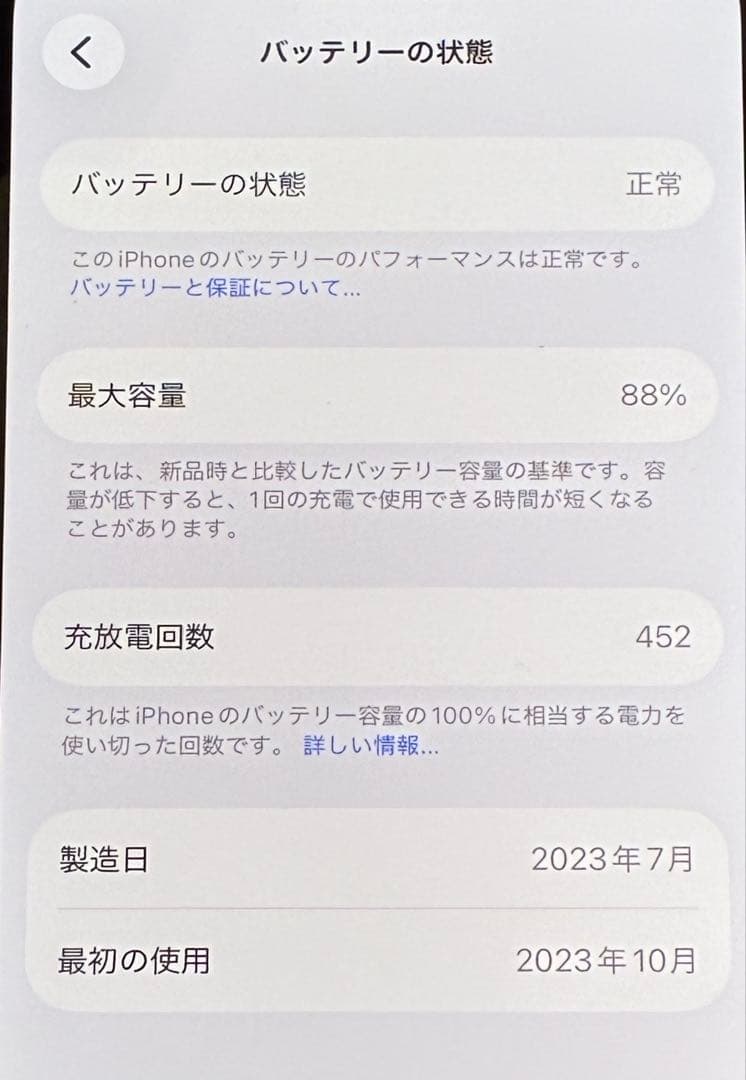Open バッテリーと保証について link
Screen dimensions: 746x1080
211,291
